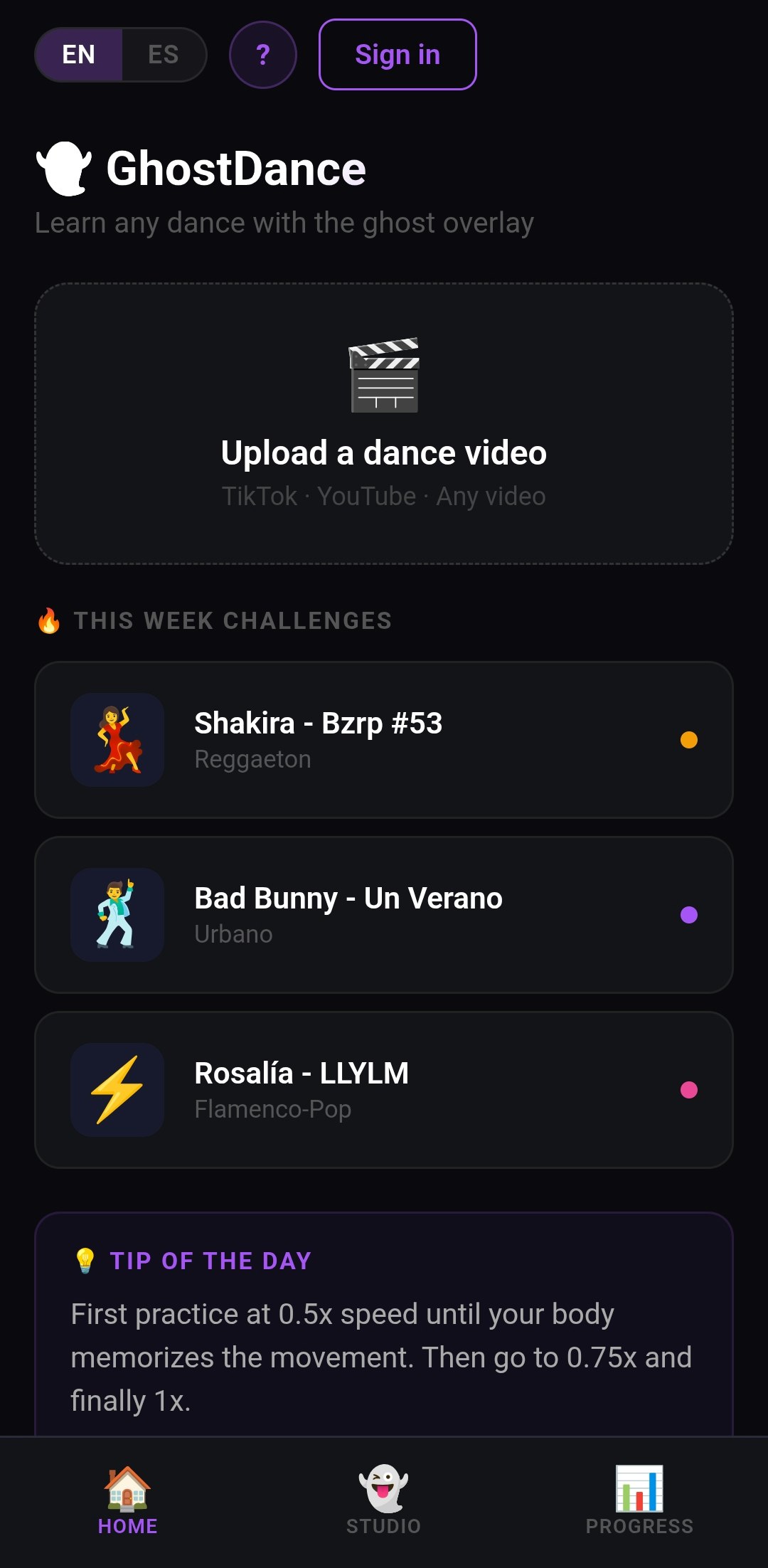Select the lightning bolt icon for Rosalía challenge
Screen dimensions: 768x1568
pos(117,1090)
